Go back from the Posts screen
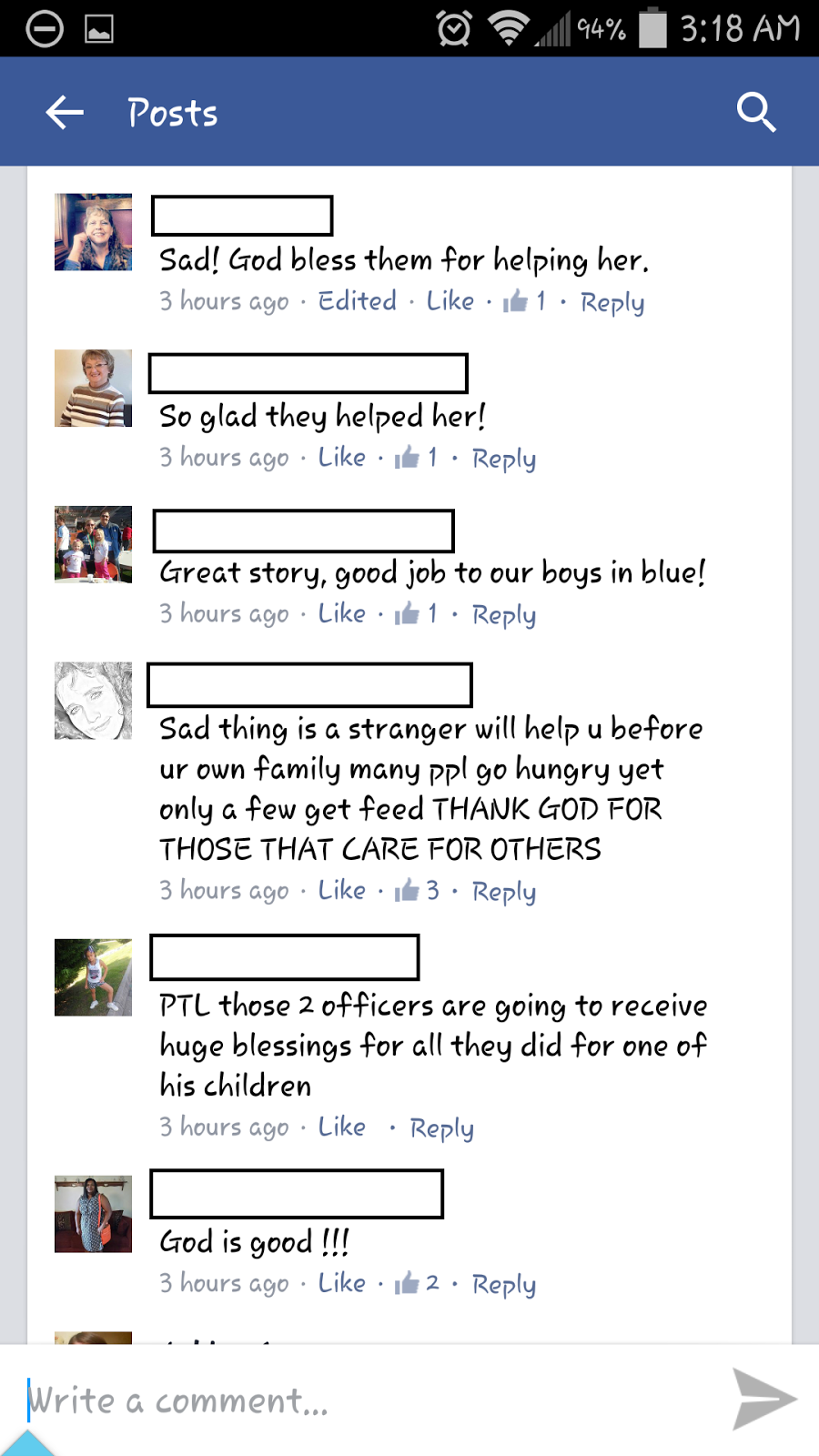The height and width of the screenshot is (1456, 819). 65,113
